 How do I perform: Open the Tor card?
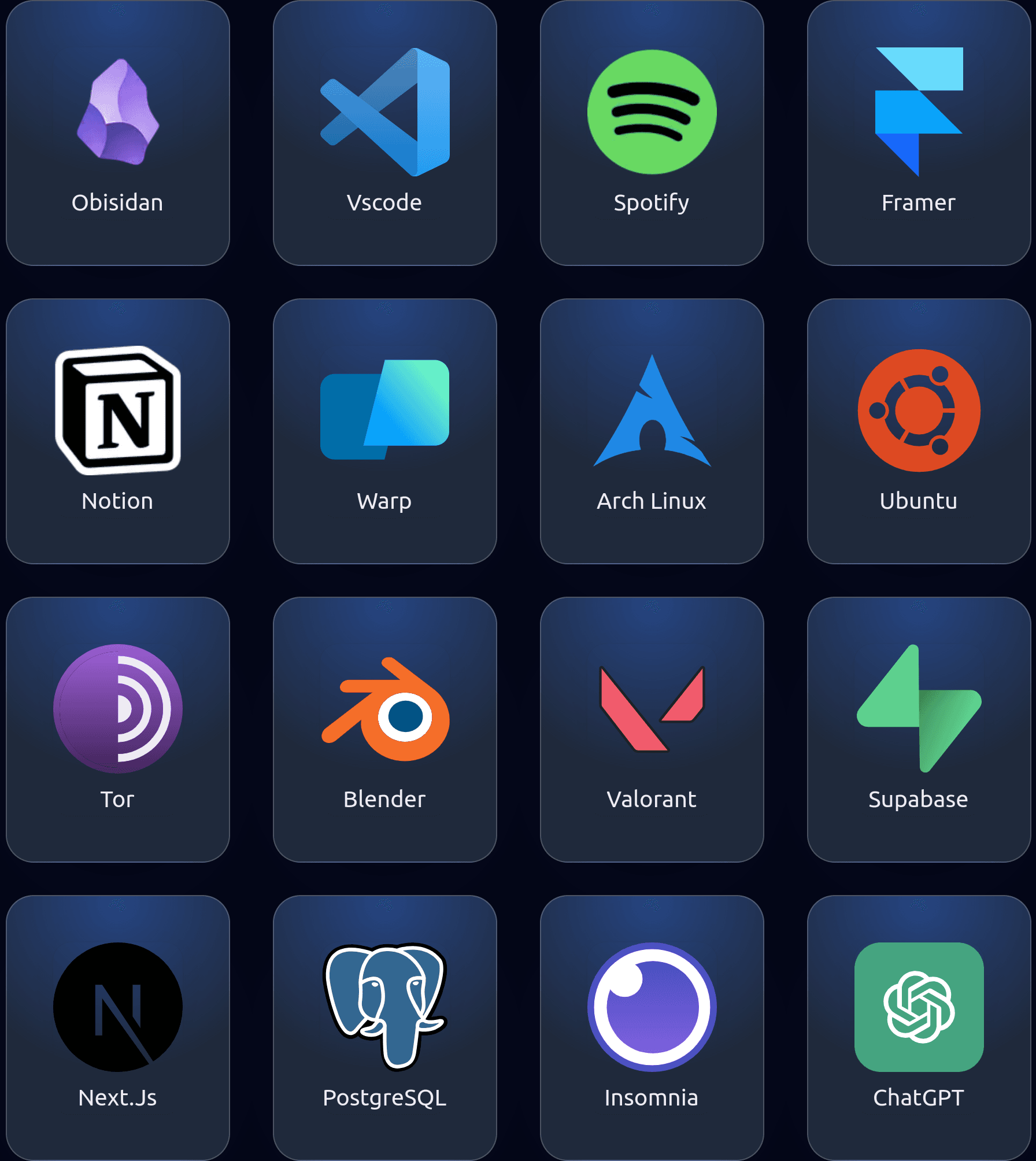coord(117,730)
